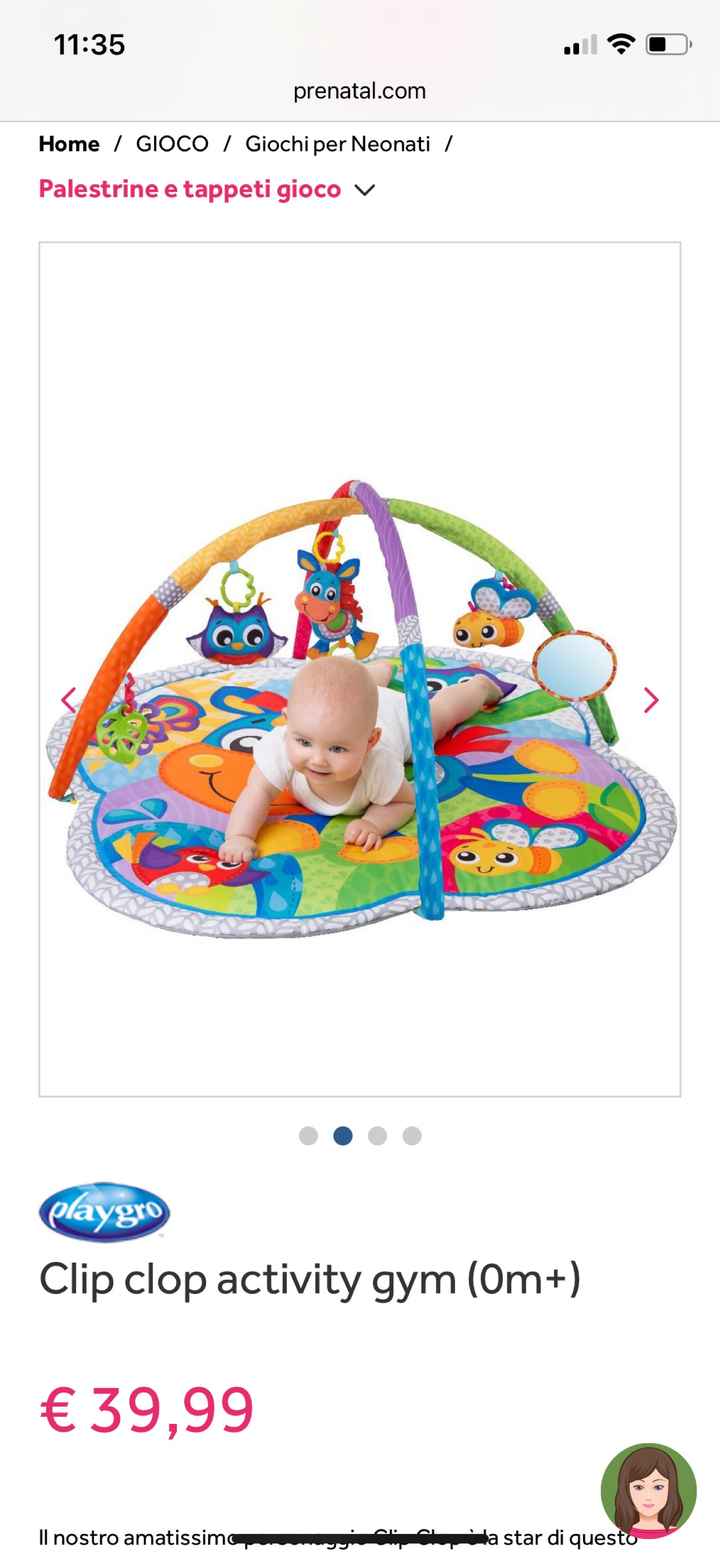Jump to the first image dot
This screenshot has height=1558, width=720.
point(308,1136)
